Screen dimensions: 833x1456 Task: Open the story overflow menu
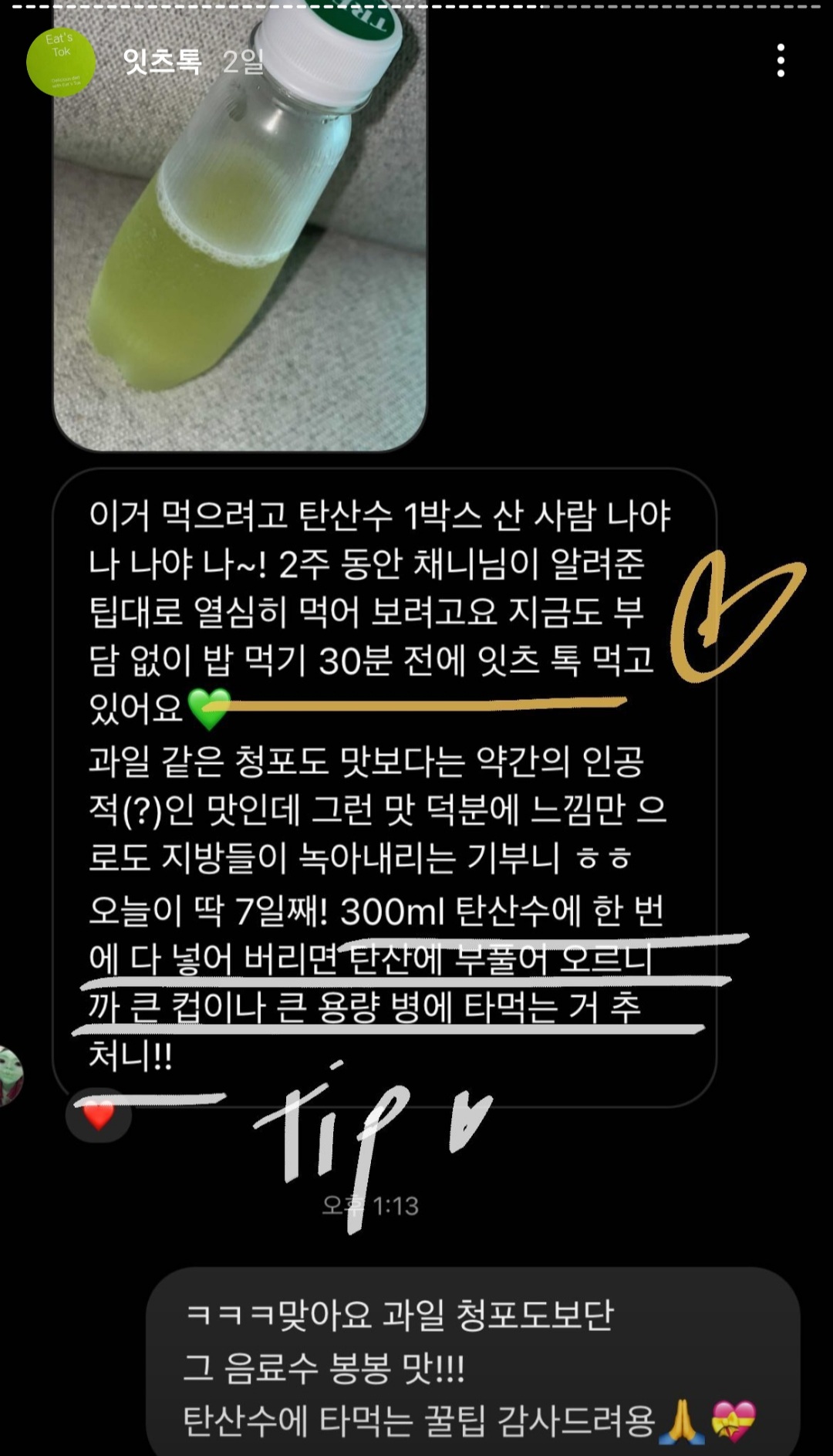pyautogui.click(x=781, y=60)
